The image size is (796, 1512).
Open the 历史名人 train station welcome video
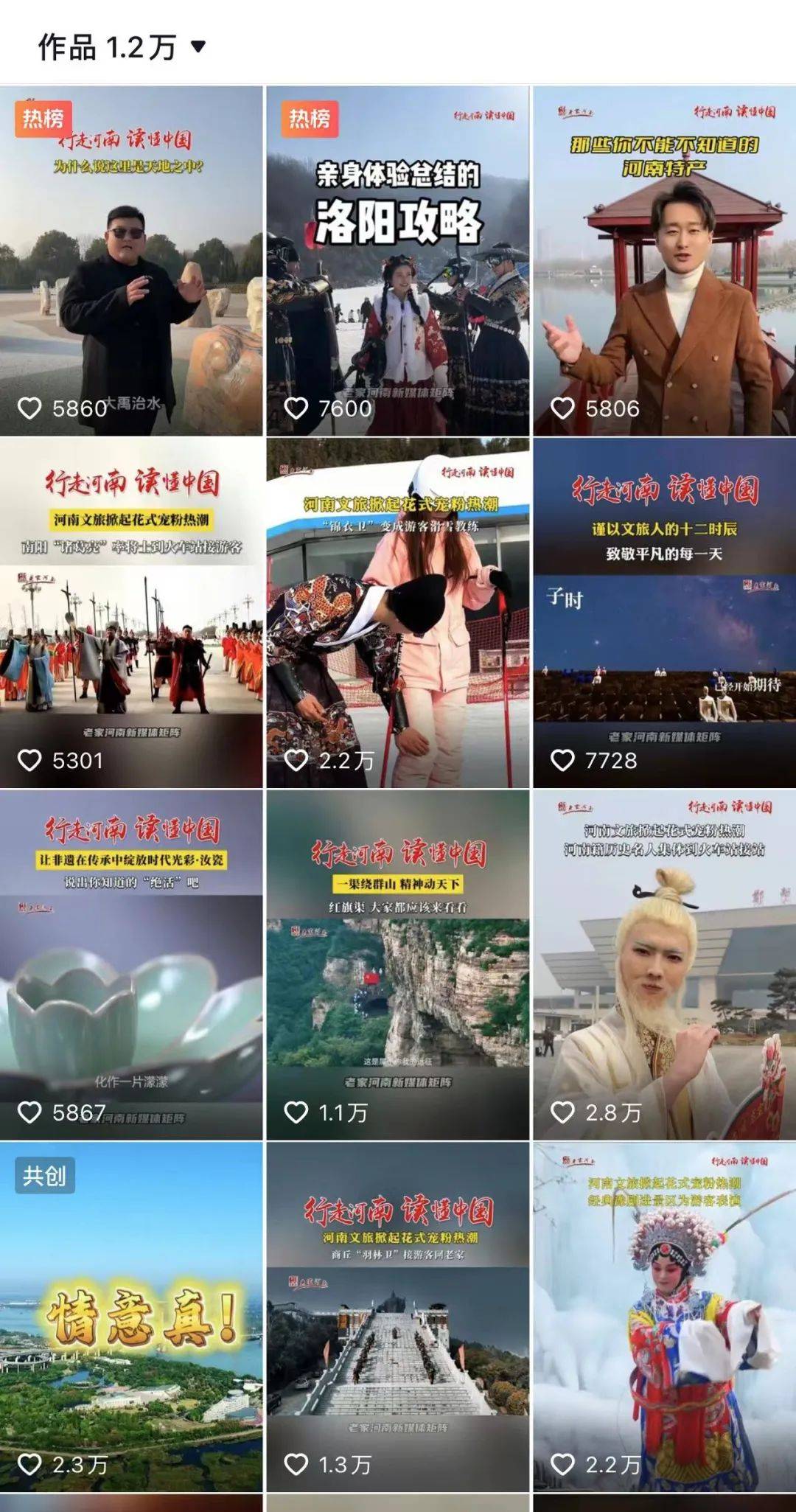tap(664, 964)
